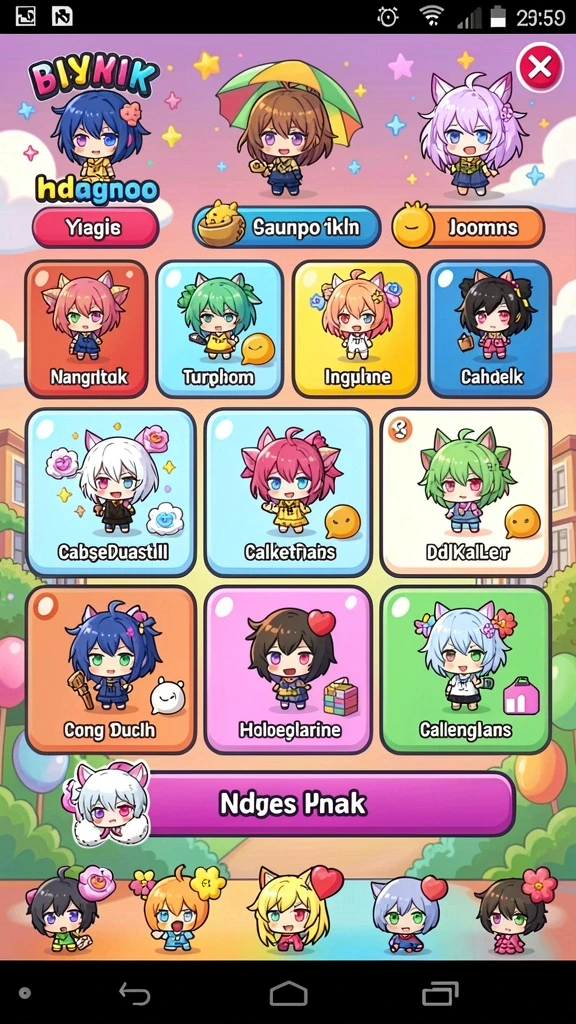576x1024 pixels.
Task: Close the screen with the red X
Action: point(539,66)
